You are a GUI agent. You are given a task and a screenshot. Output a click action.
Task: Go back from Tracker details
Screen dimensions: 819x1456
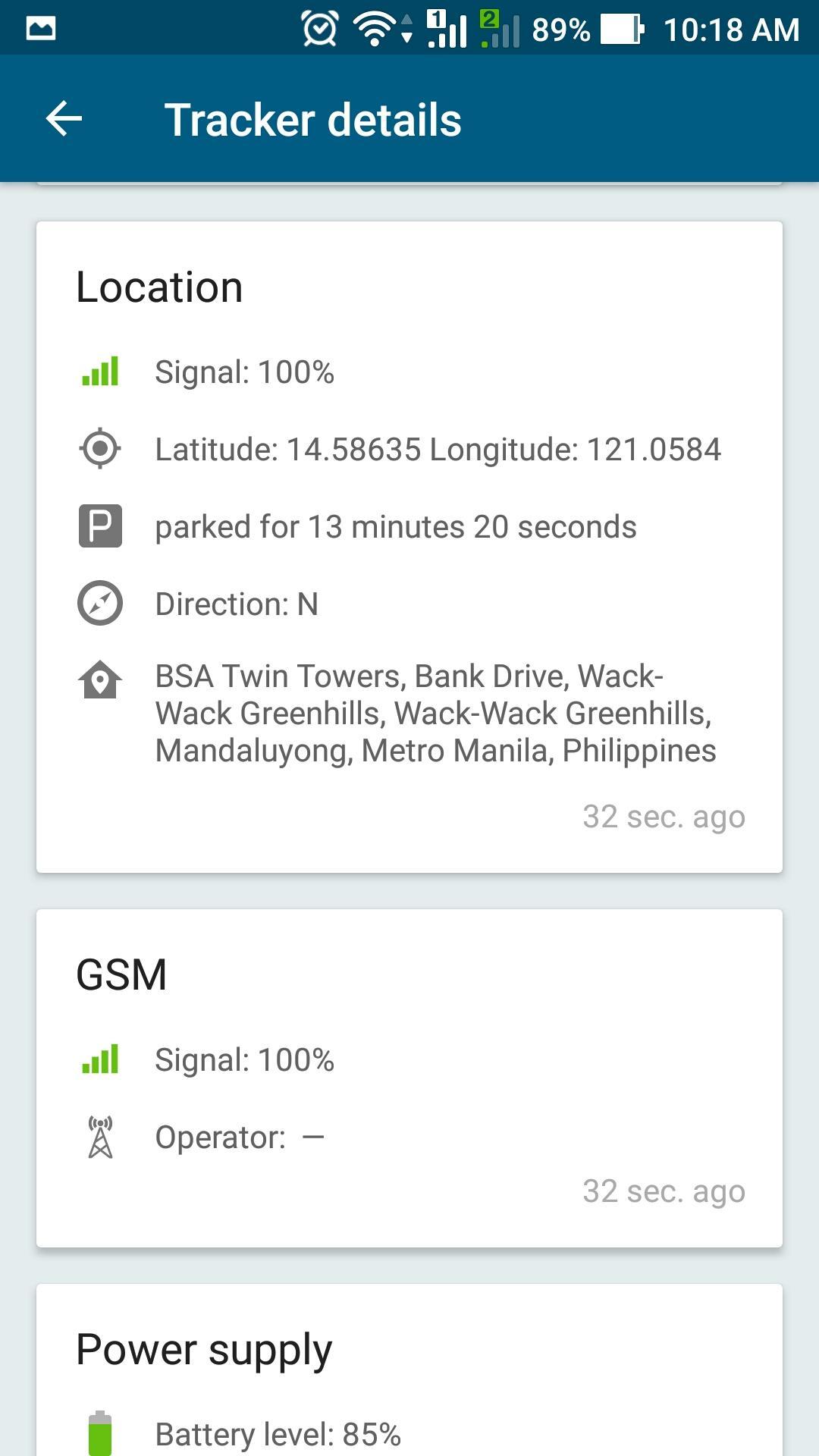tap(64, 119)
